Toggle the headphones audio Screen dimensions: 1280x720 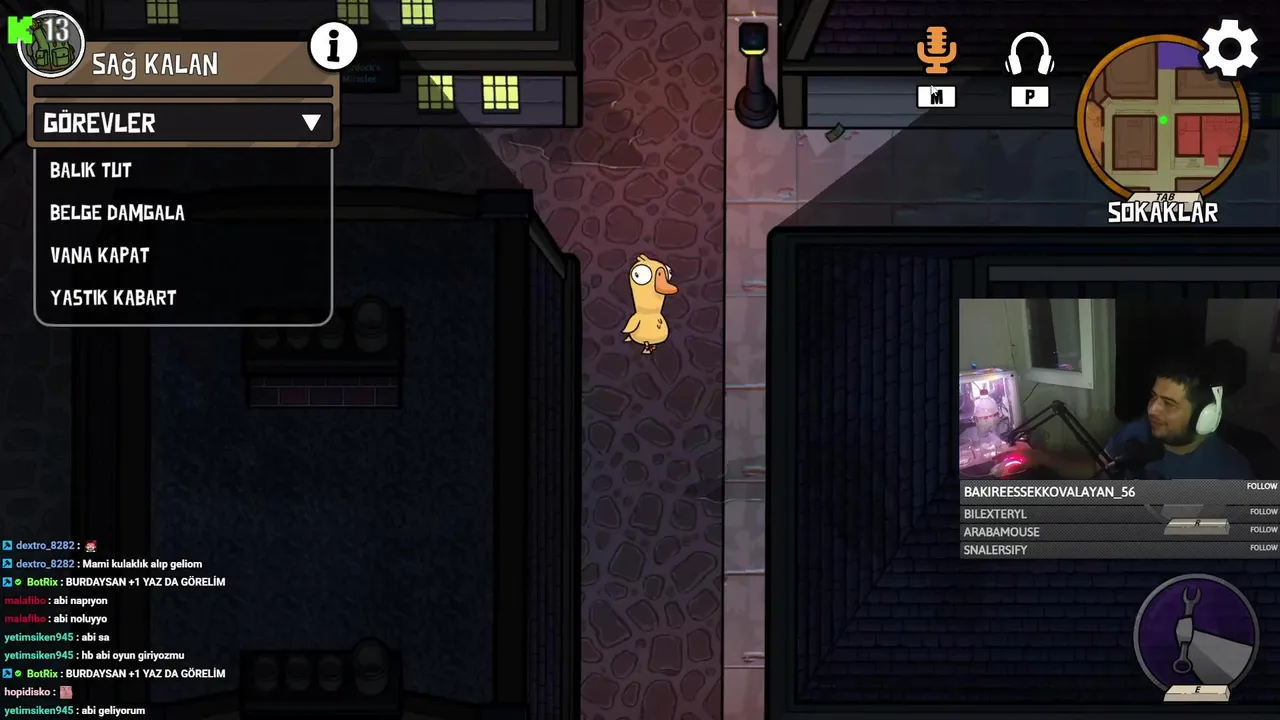pos(1029,55)
